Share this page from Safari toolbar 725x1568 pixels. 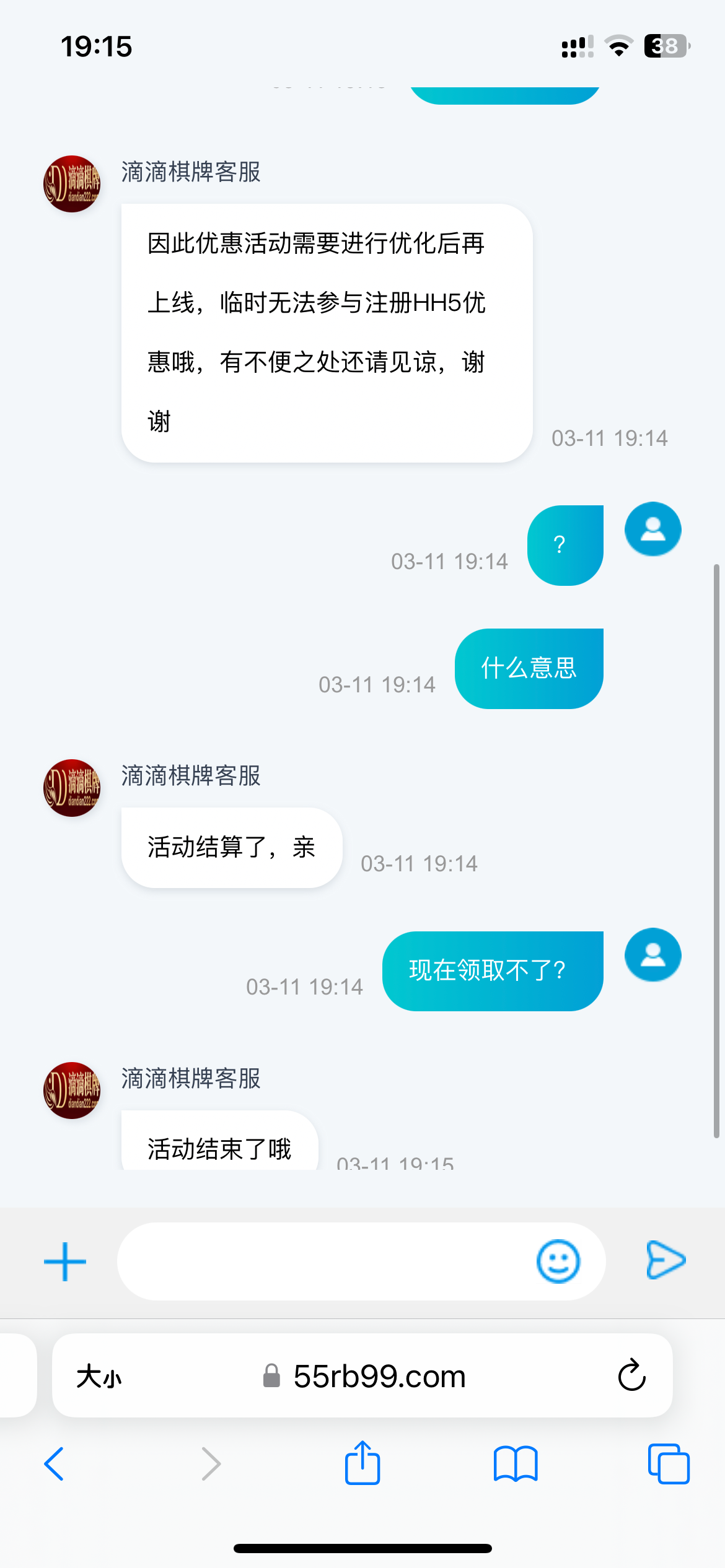(362, 1463)
